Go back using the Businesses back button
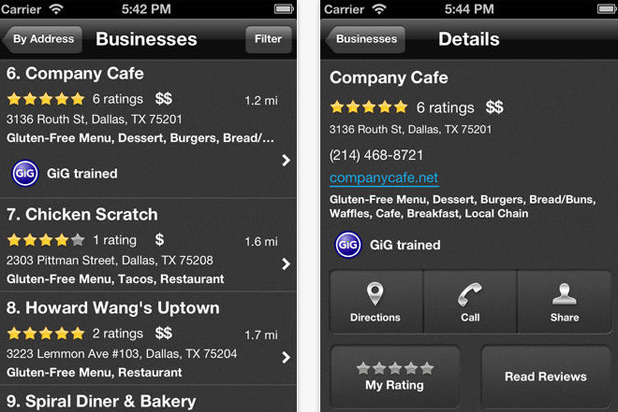This screenshot has height=412, width=618. [365, 40]
